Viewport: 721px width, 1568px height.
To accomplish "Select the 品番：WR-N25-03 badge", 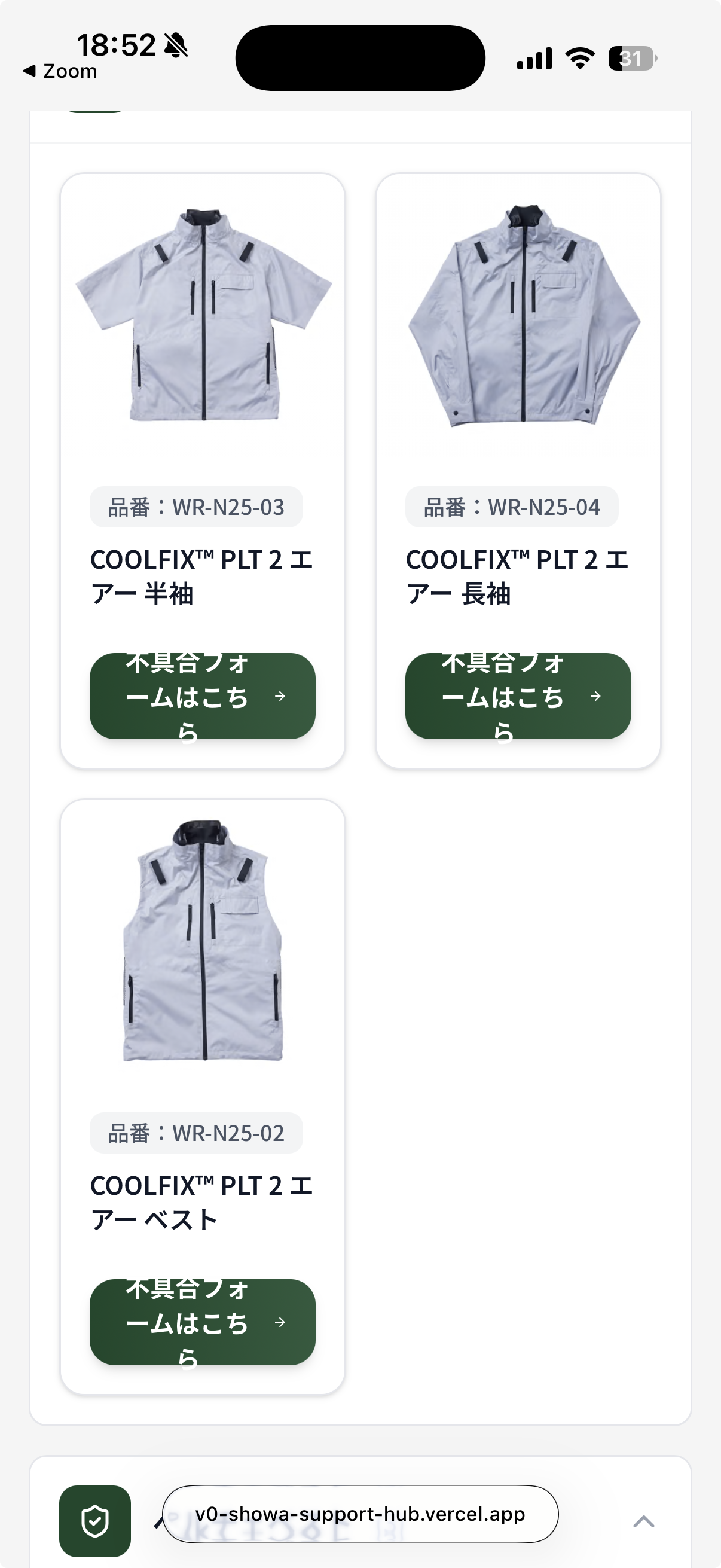I will [x=196, y=507].
